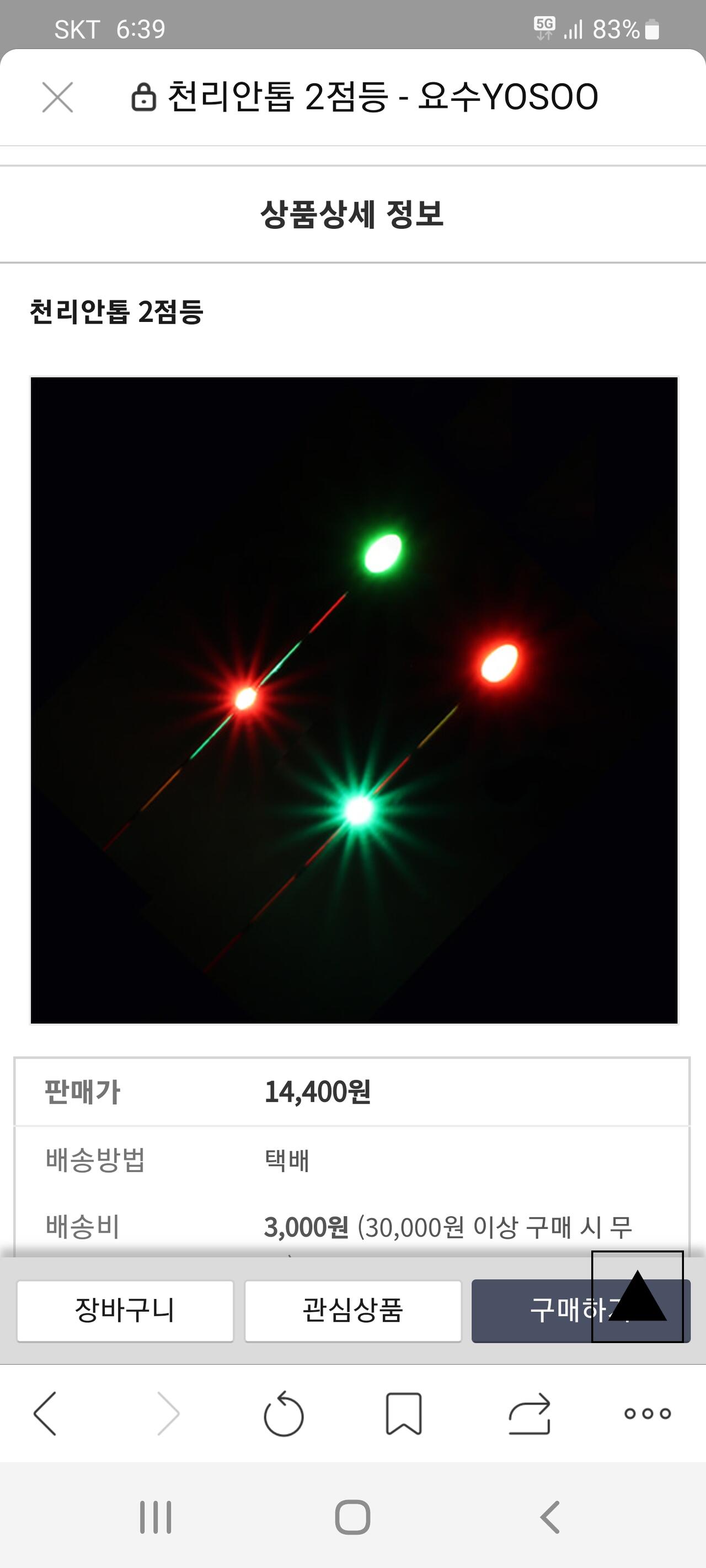Viewport: 706px width, 1568px height.
Task: Share this product page
Action: pyautogui.click(x=529, y=1414)
